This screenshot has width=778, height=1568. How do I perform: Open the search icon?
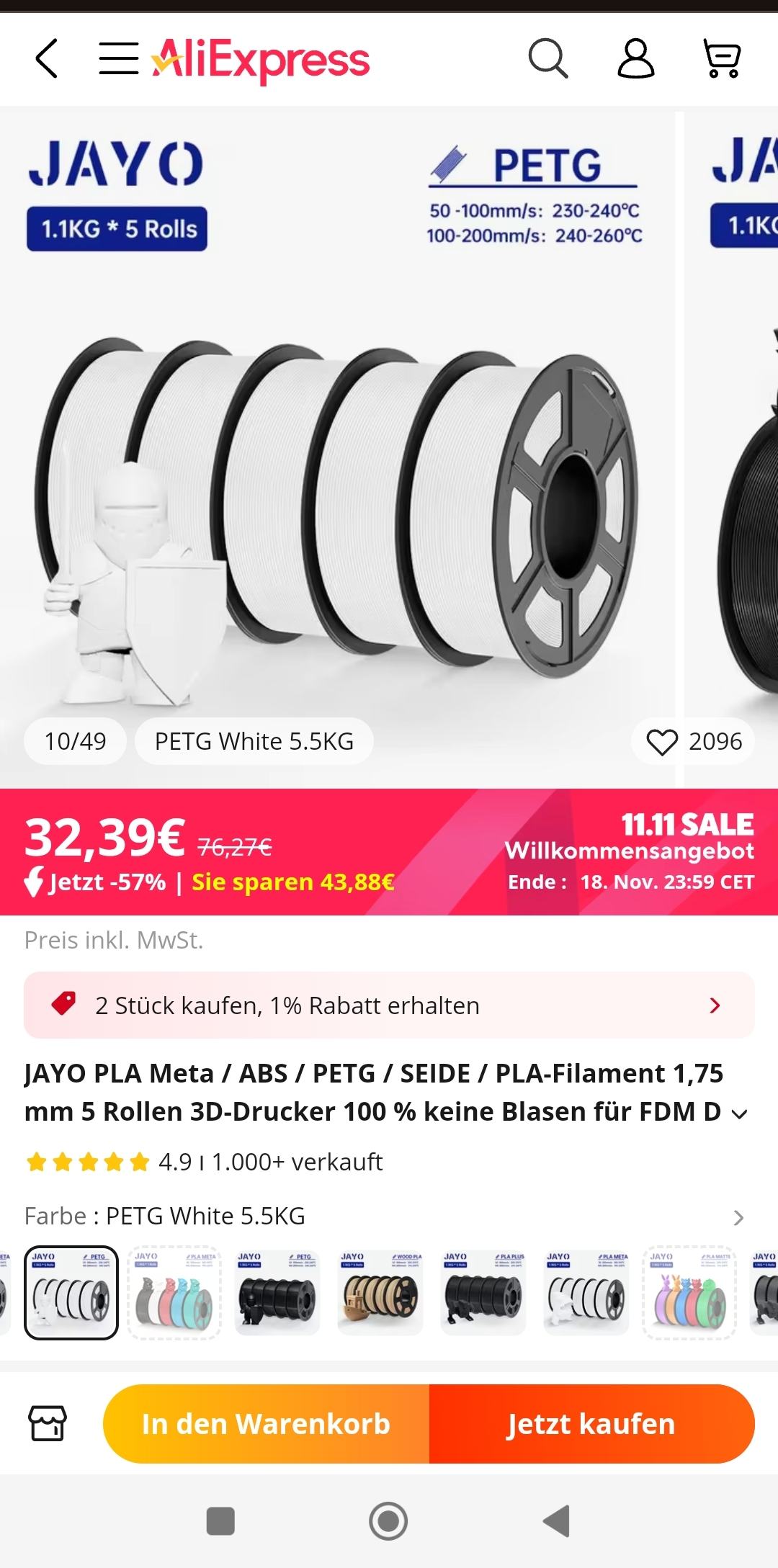pyautogui.click(x=548, y=58)
